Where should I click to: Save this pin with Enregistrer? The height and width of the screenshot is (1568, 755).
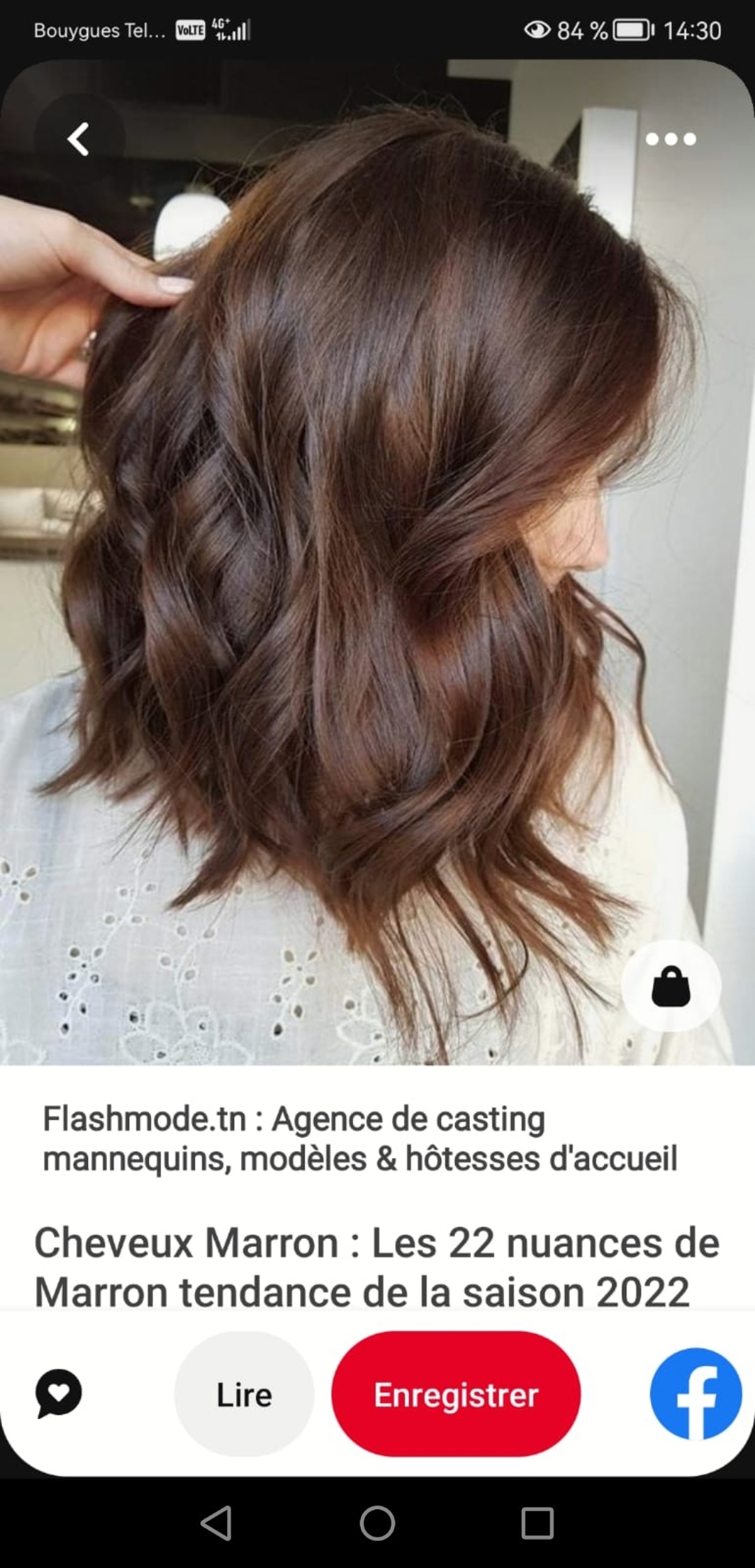coord(456,1395)
